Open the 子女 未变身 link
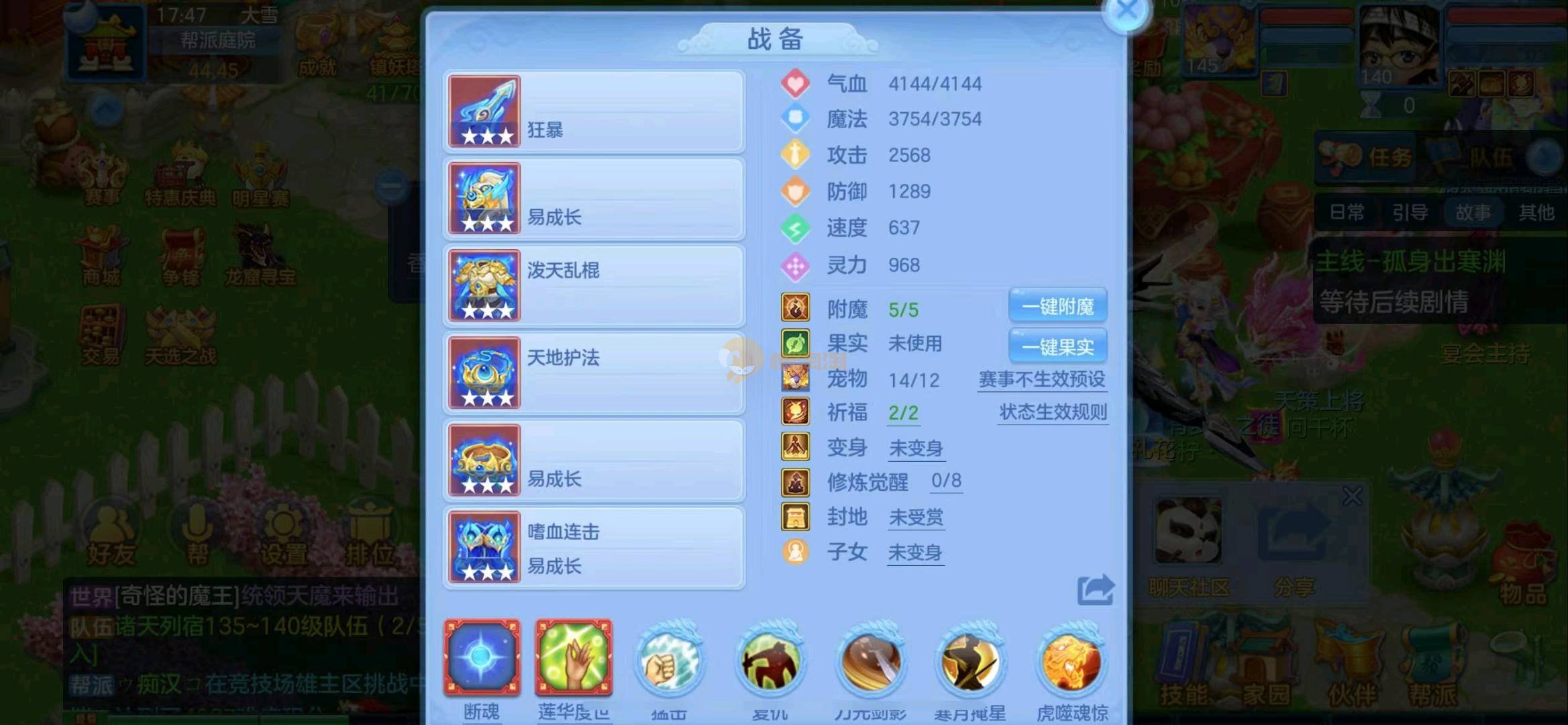Image resolution: width=1568 pixels, height=725 pixels. [915, 553]
